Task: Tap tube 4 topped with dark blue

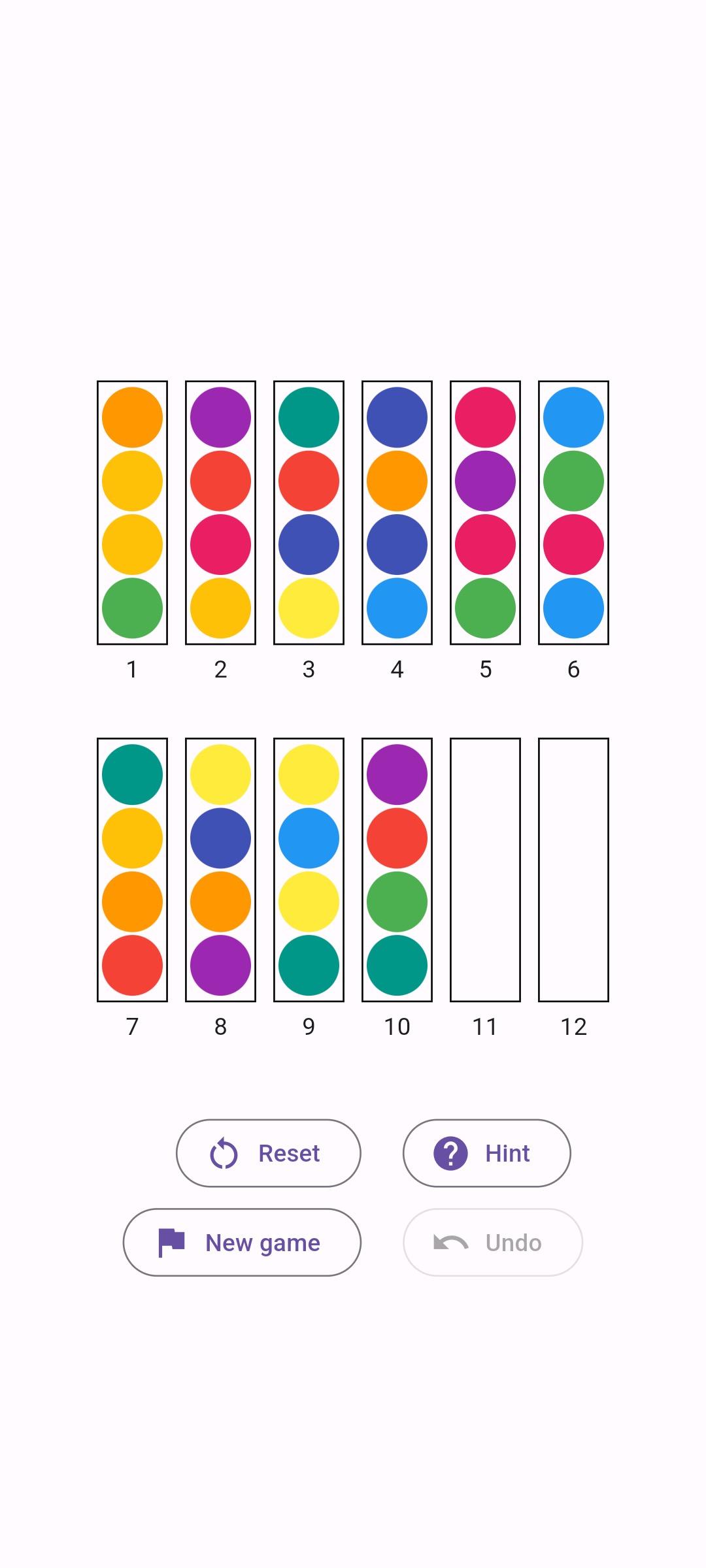Action: (397, 512)
